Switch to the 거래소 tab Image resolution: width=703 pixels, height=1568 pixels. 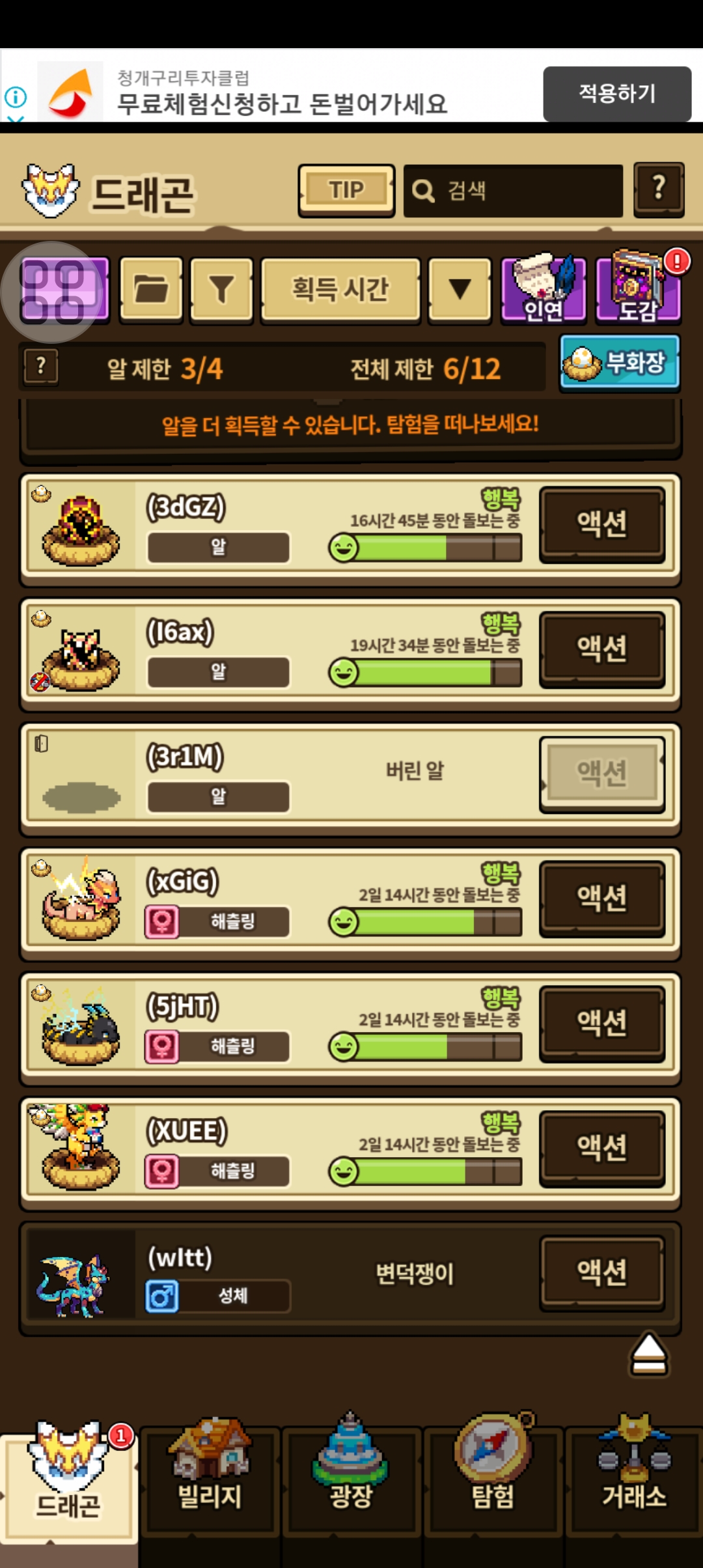pos(634,1479)
